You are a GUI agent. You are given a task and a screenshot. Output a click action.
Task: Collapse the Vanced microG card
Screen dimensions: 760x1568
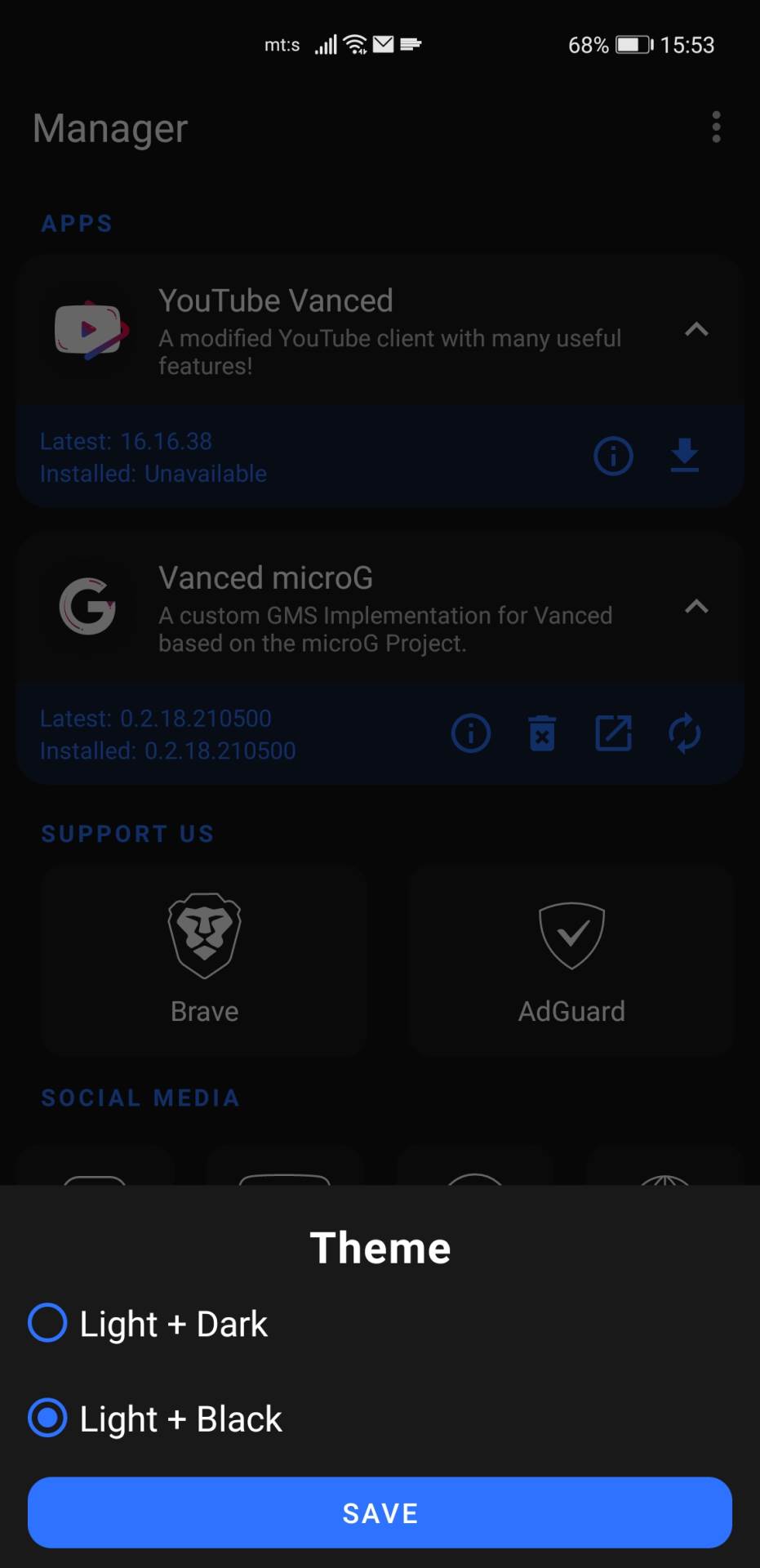(697, 607)
